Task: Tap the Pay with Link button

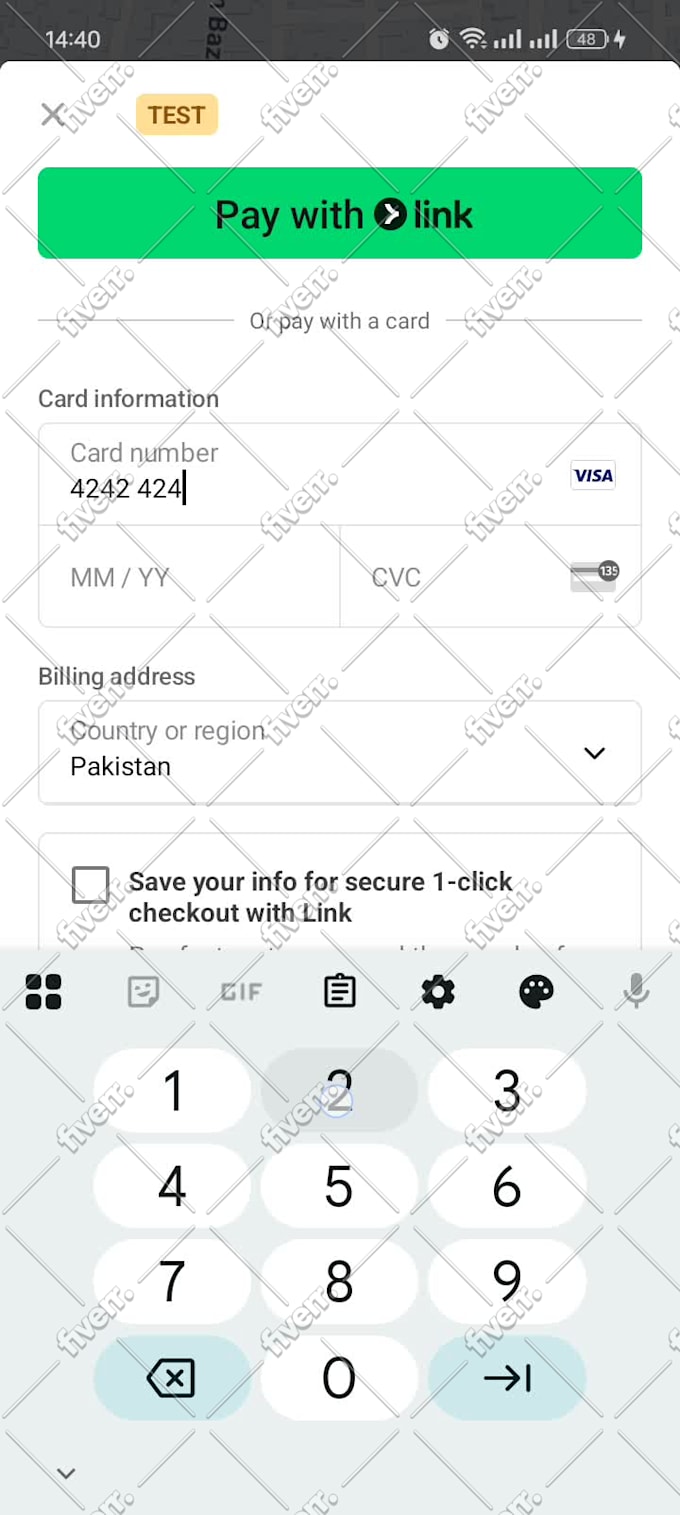Action: pyautogui.click(x=340, y=213)
